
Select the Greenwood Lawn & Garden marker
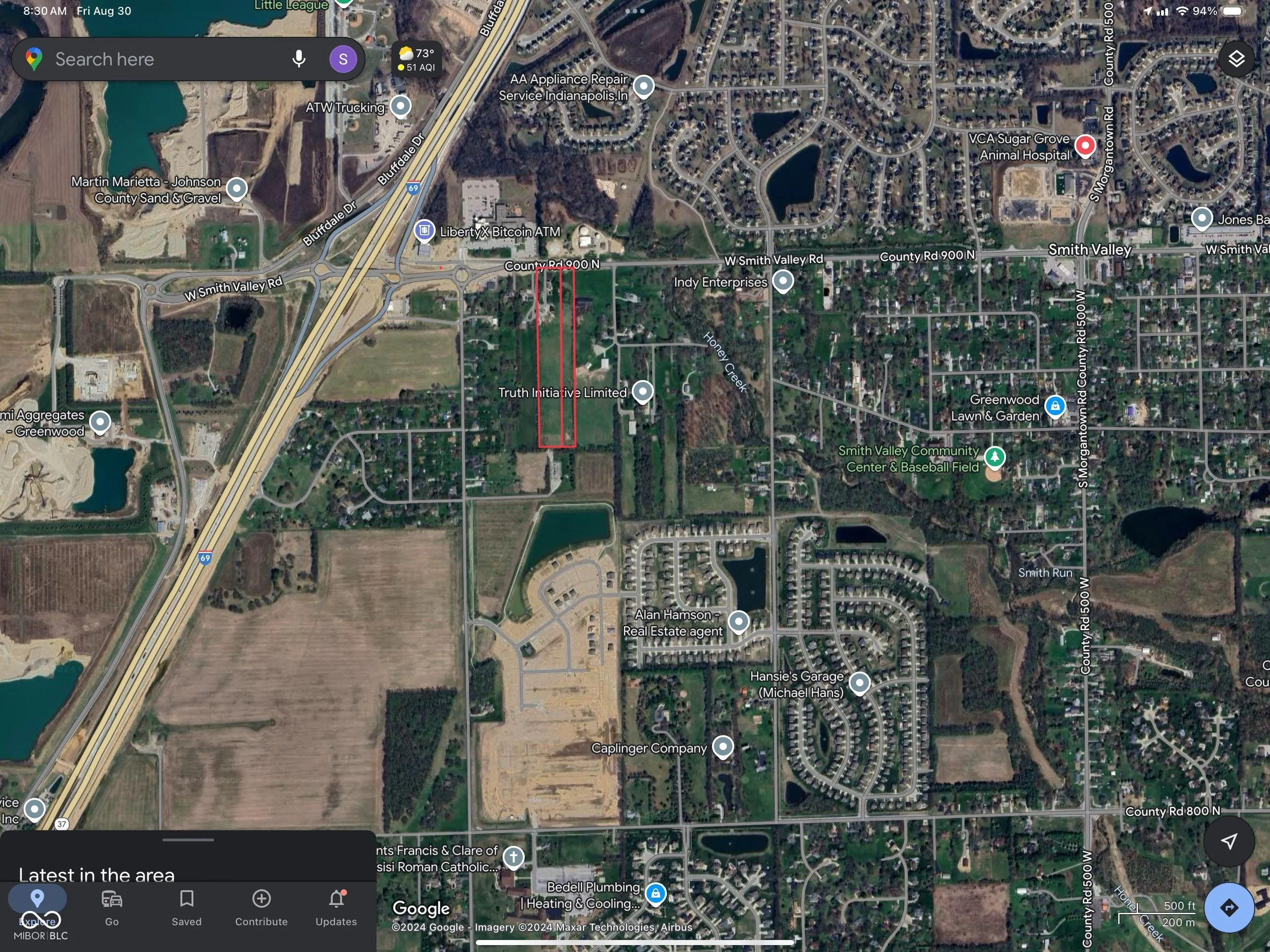click(1054, 406)
